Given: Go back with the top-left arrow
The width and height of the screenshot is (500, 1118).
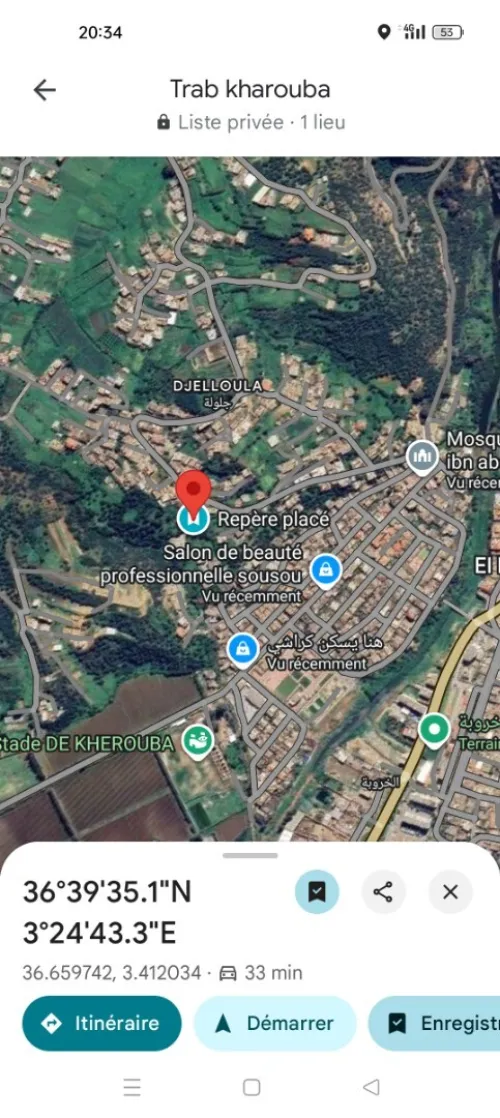Looking at the screenshot, I should tap(44, 90).
